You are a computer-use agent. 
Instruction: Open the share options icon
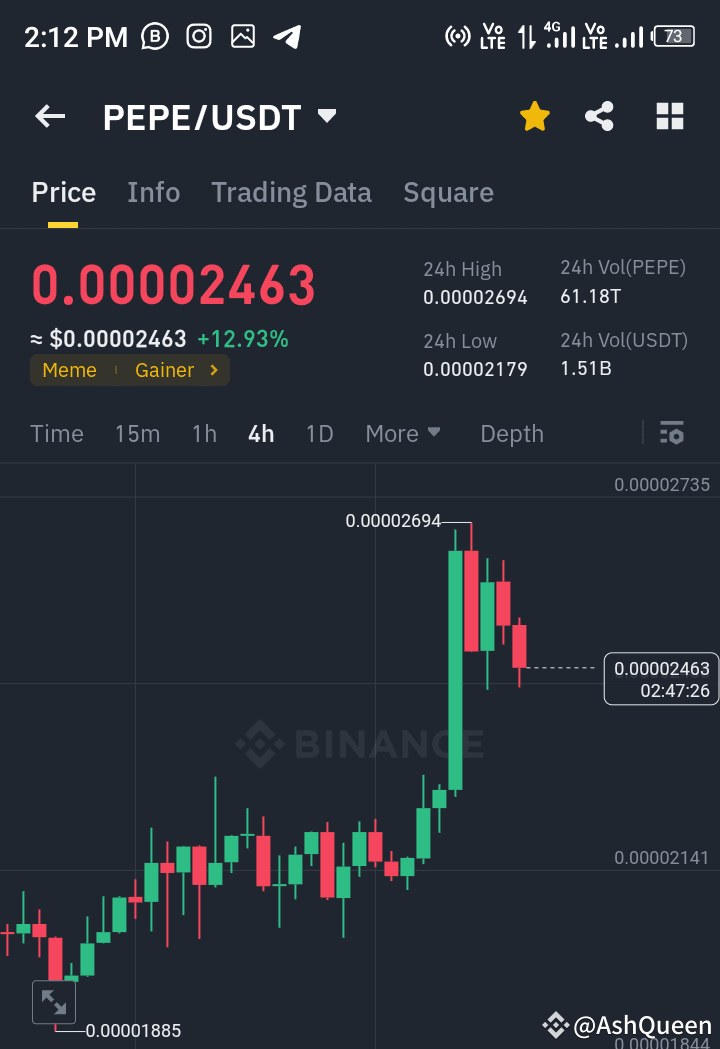pos(599,116)
